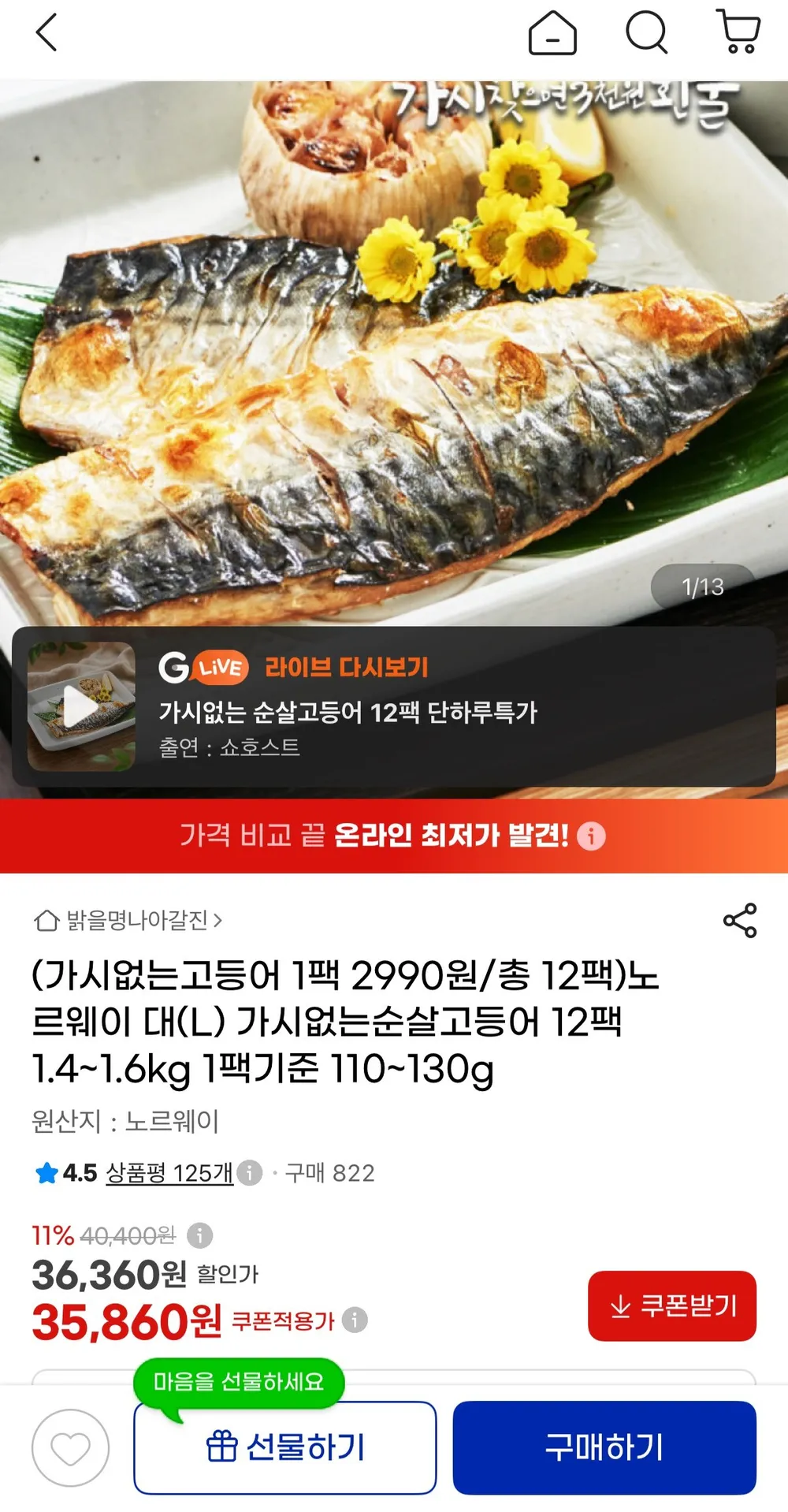Open 상품평 125개 reviews link
Viewport: 788px width, 1512px height.
coord(169,1173)
